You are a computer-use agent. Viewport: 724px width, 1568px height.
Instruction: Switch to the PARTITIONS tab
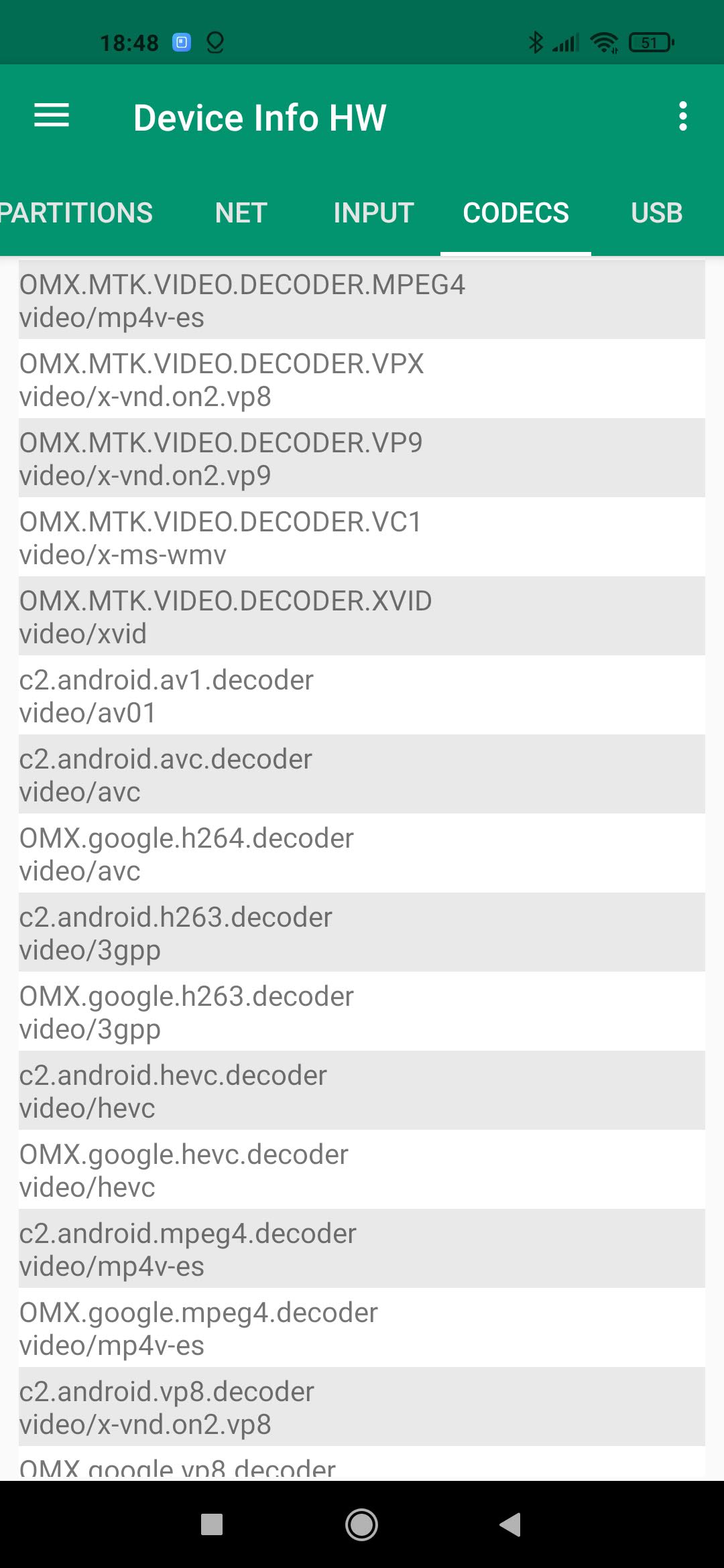76,213
